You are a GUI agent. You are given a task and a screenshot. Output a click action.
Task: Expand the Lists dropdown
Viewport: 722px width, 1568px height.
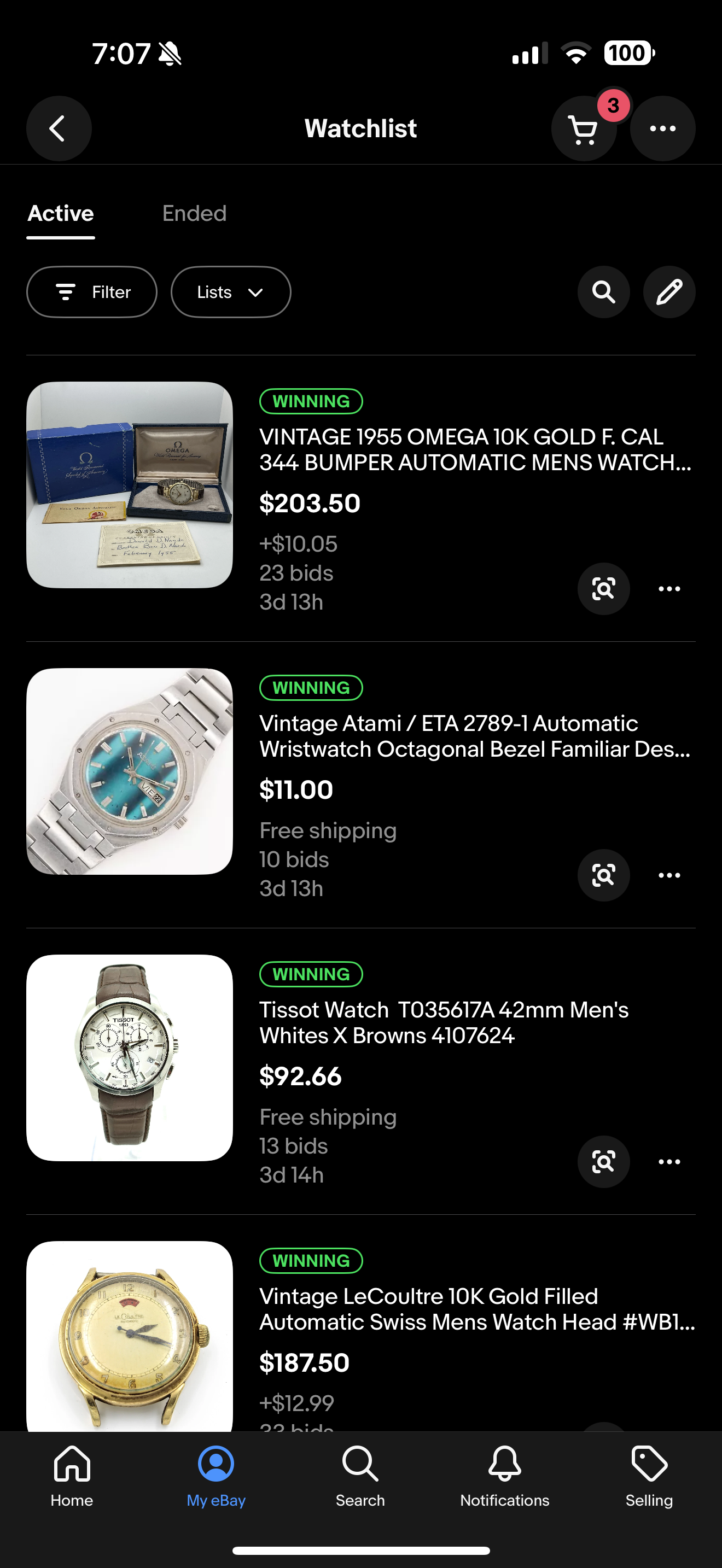coord(231,292)
